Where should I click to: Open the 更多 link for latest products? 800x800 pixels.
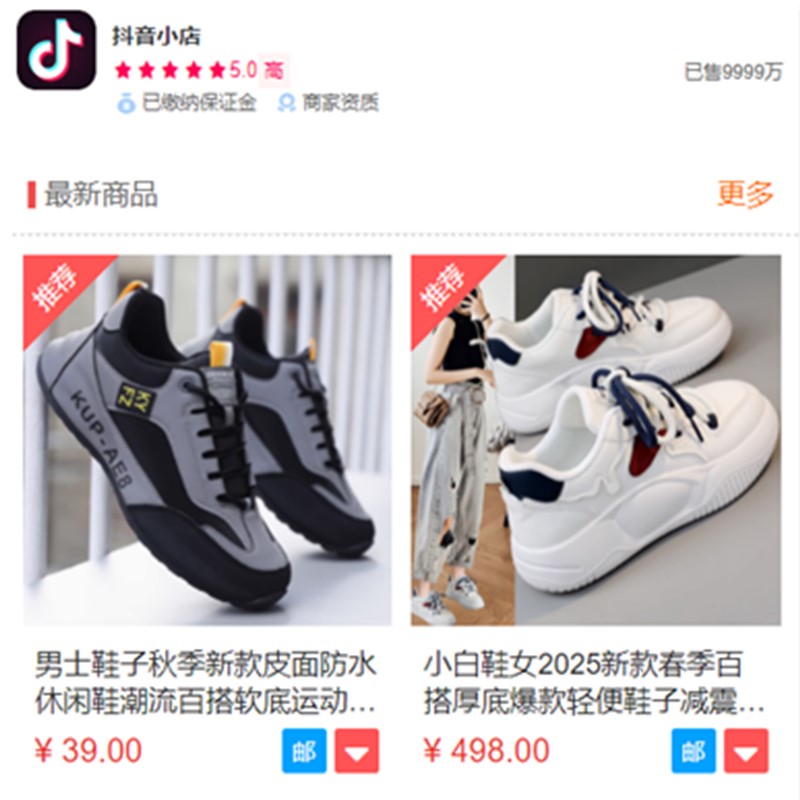coord(745,193)
